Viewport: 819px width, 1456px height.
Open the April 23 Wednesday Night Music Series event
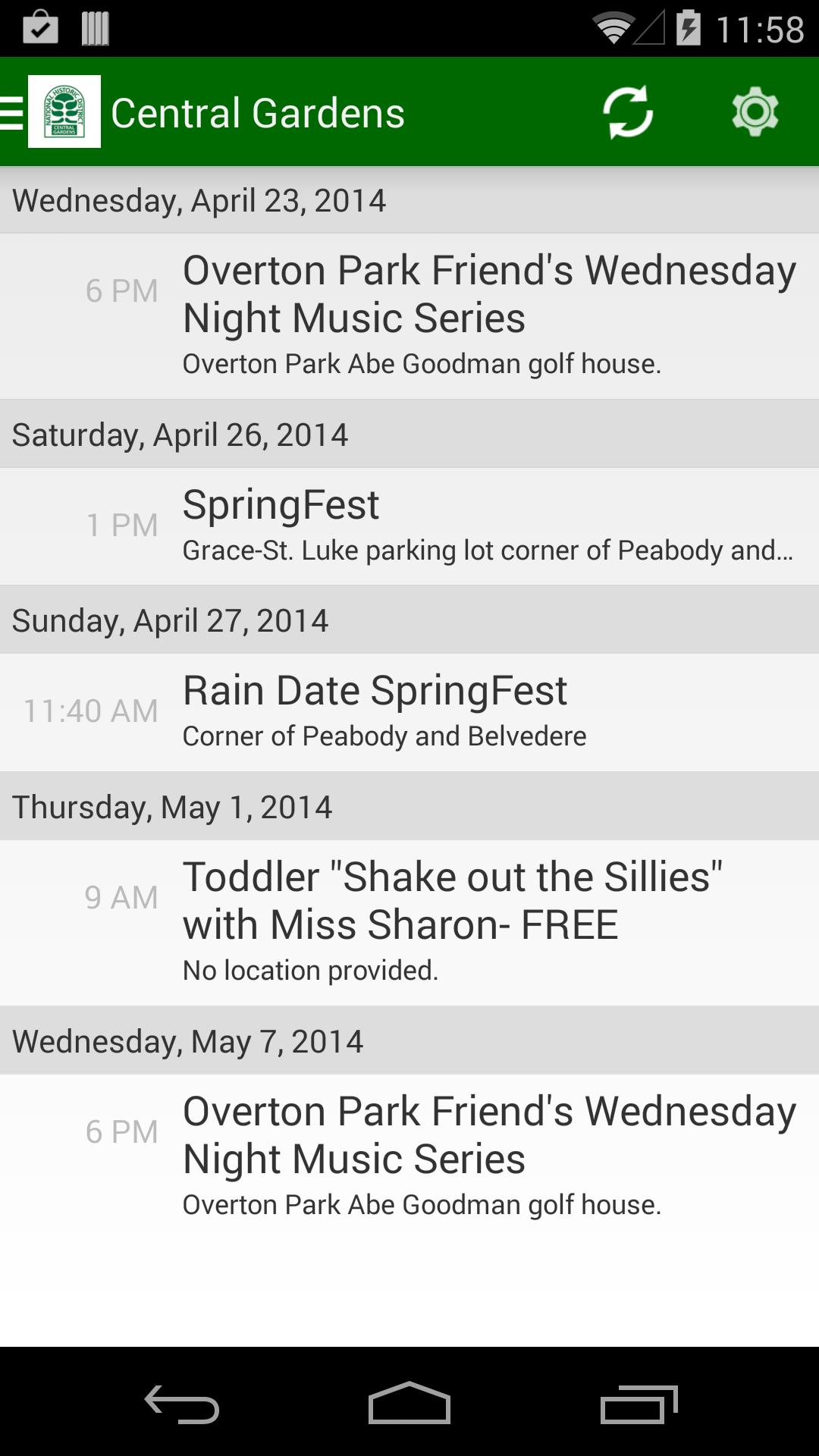click(x=409, y=316)
